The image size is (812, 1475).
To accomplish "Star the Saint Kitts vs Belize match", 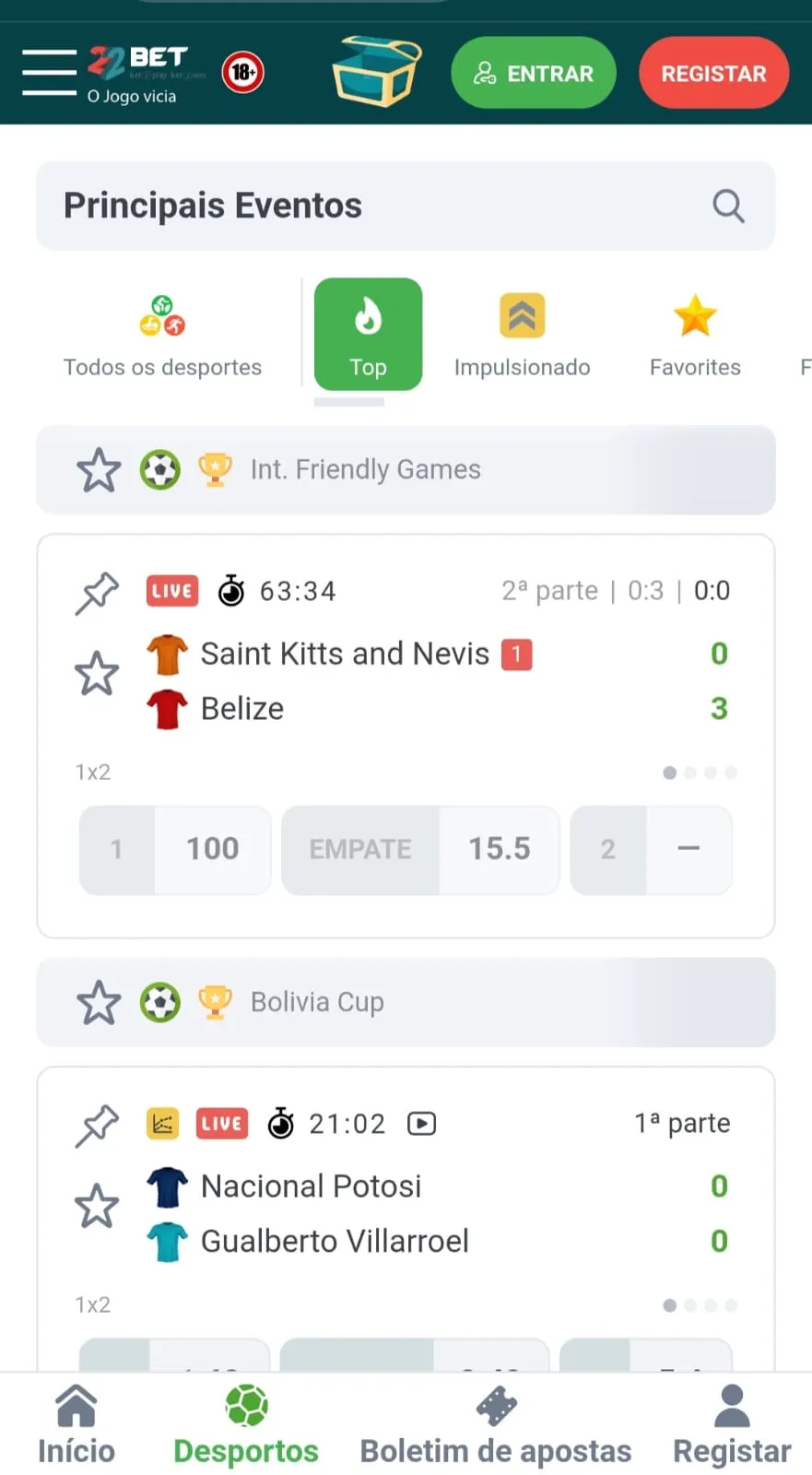I will click(97, 673).
